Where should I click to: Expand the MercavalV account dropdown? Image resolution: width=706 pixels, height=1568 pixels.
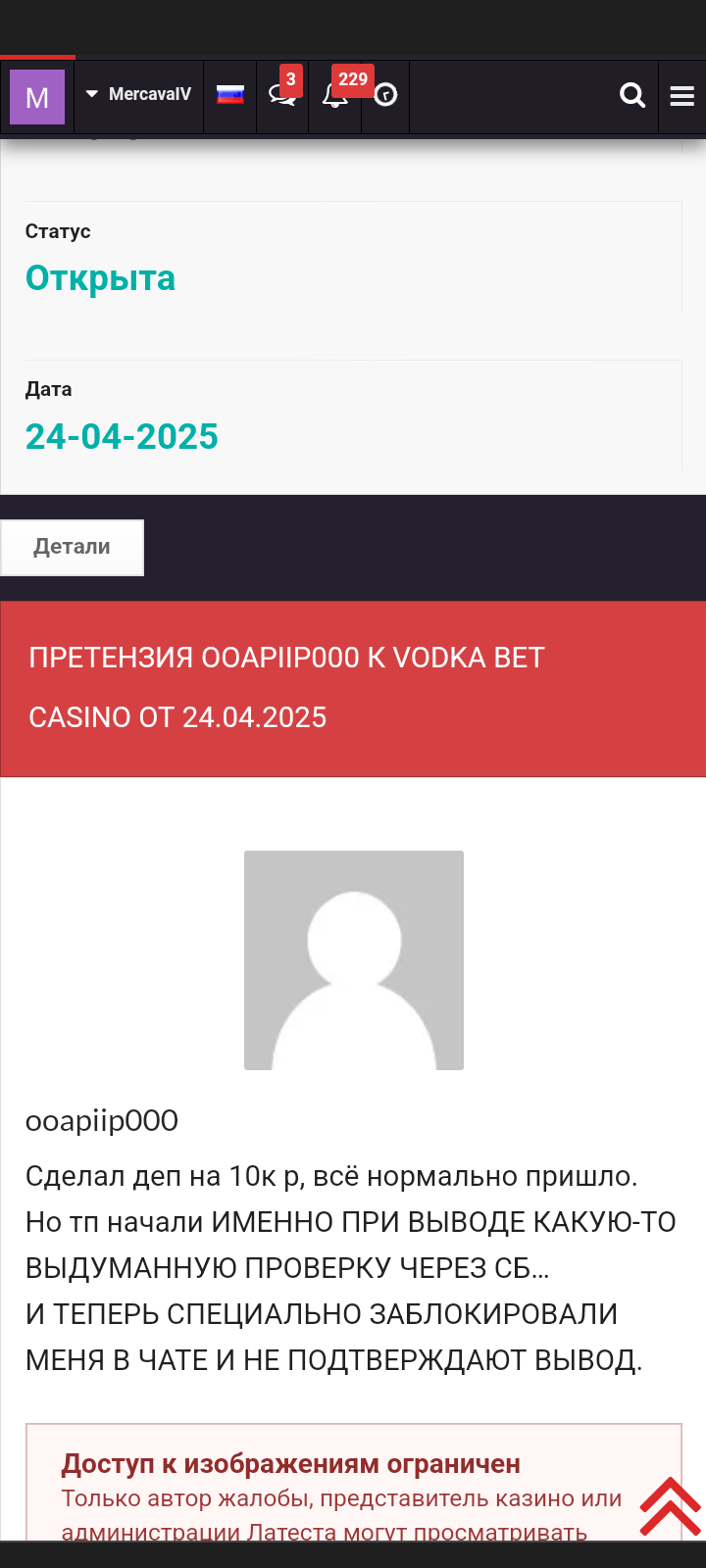click(139, 95)
